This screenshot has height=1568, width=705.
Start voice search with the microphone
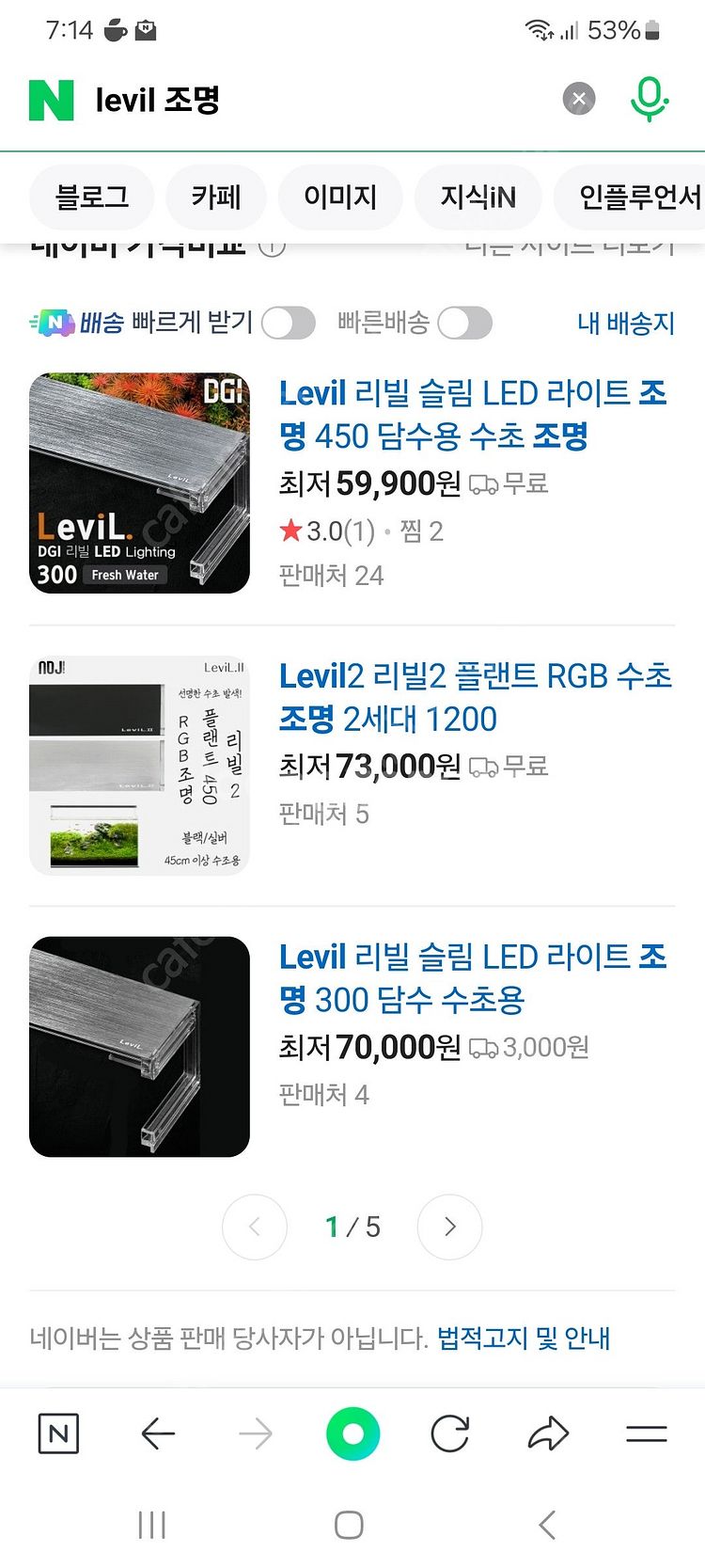pyautogui.click(x=649, y=99)
